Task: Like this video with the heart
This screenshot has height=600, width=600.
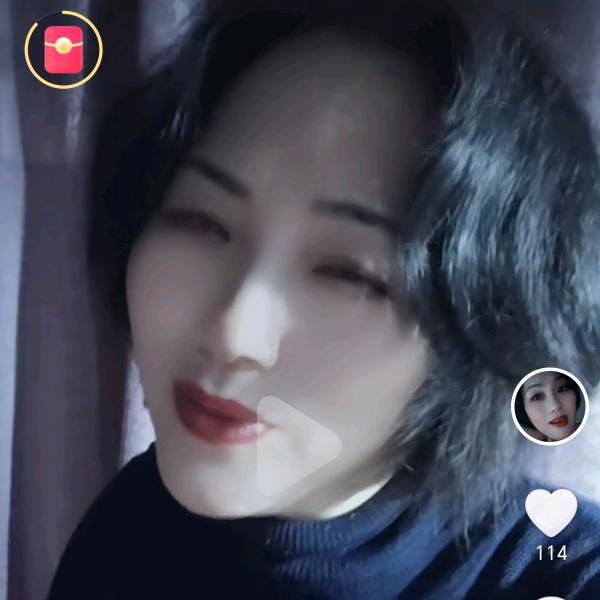Action: click(551, 512)
